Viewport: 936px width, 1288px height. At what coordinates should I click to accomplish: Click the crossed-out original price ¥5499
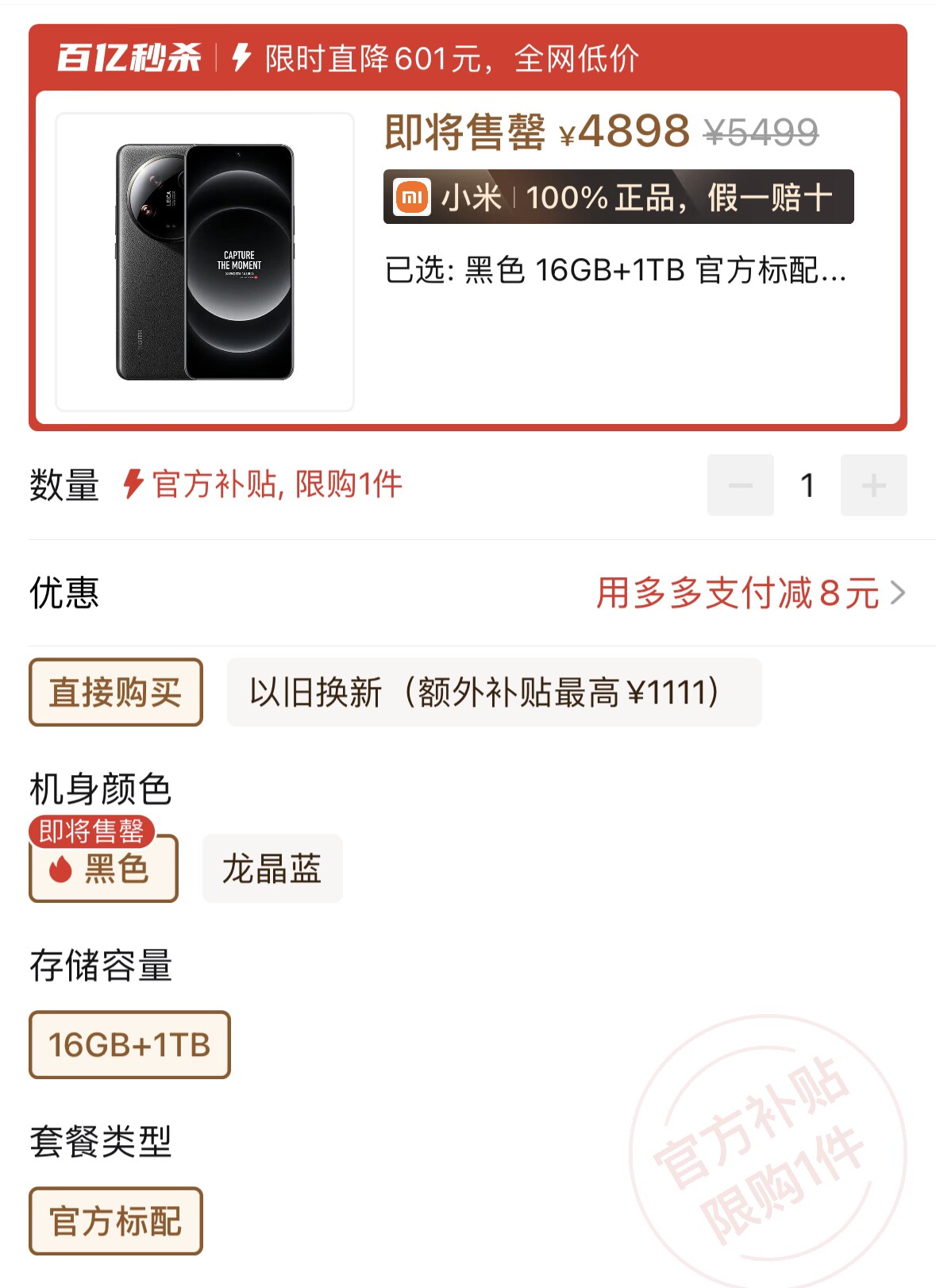click(761, 133)
